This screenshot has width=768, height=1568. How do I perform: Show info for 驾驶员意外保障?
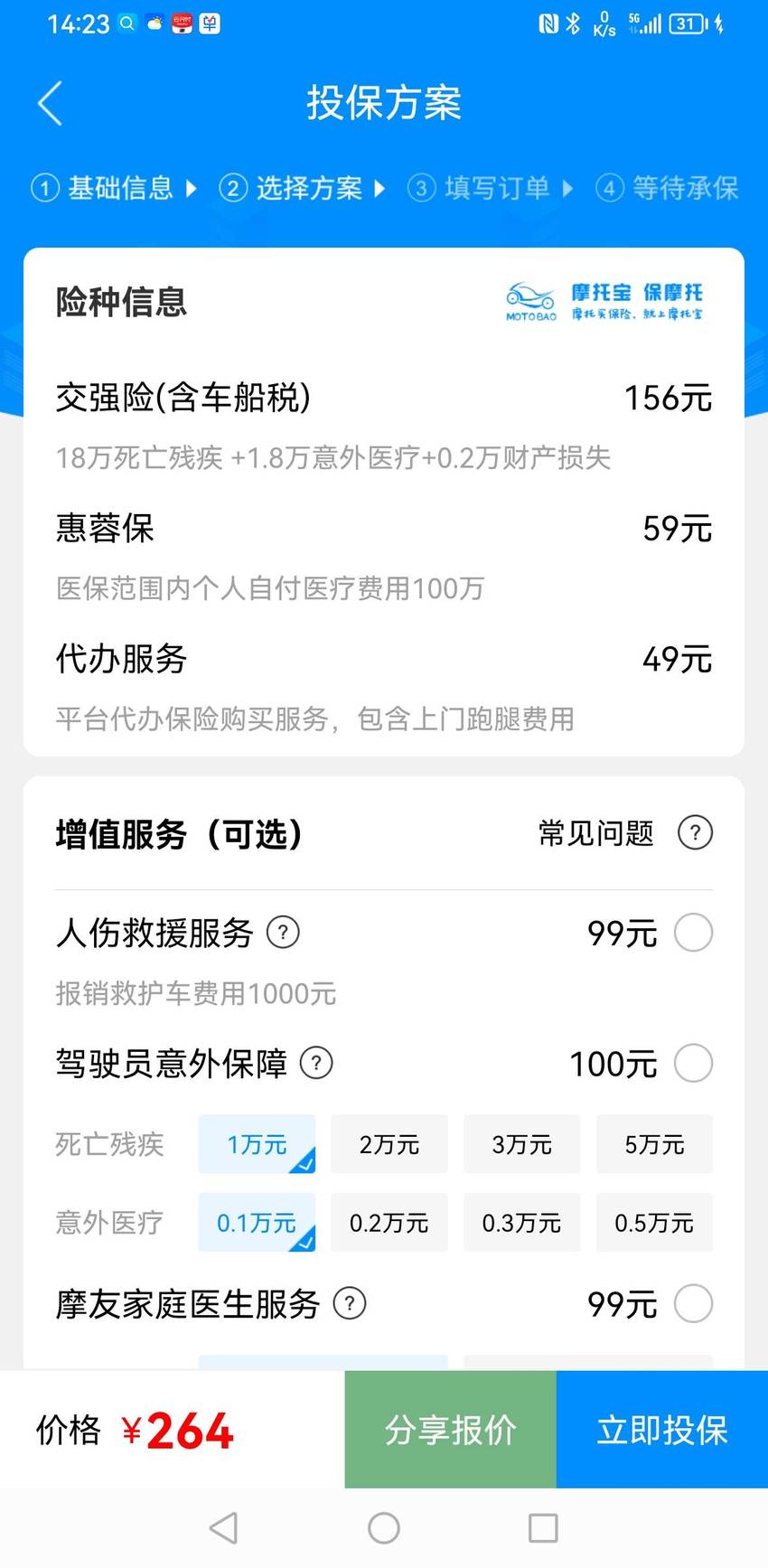pos(316,1063)
